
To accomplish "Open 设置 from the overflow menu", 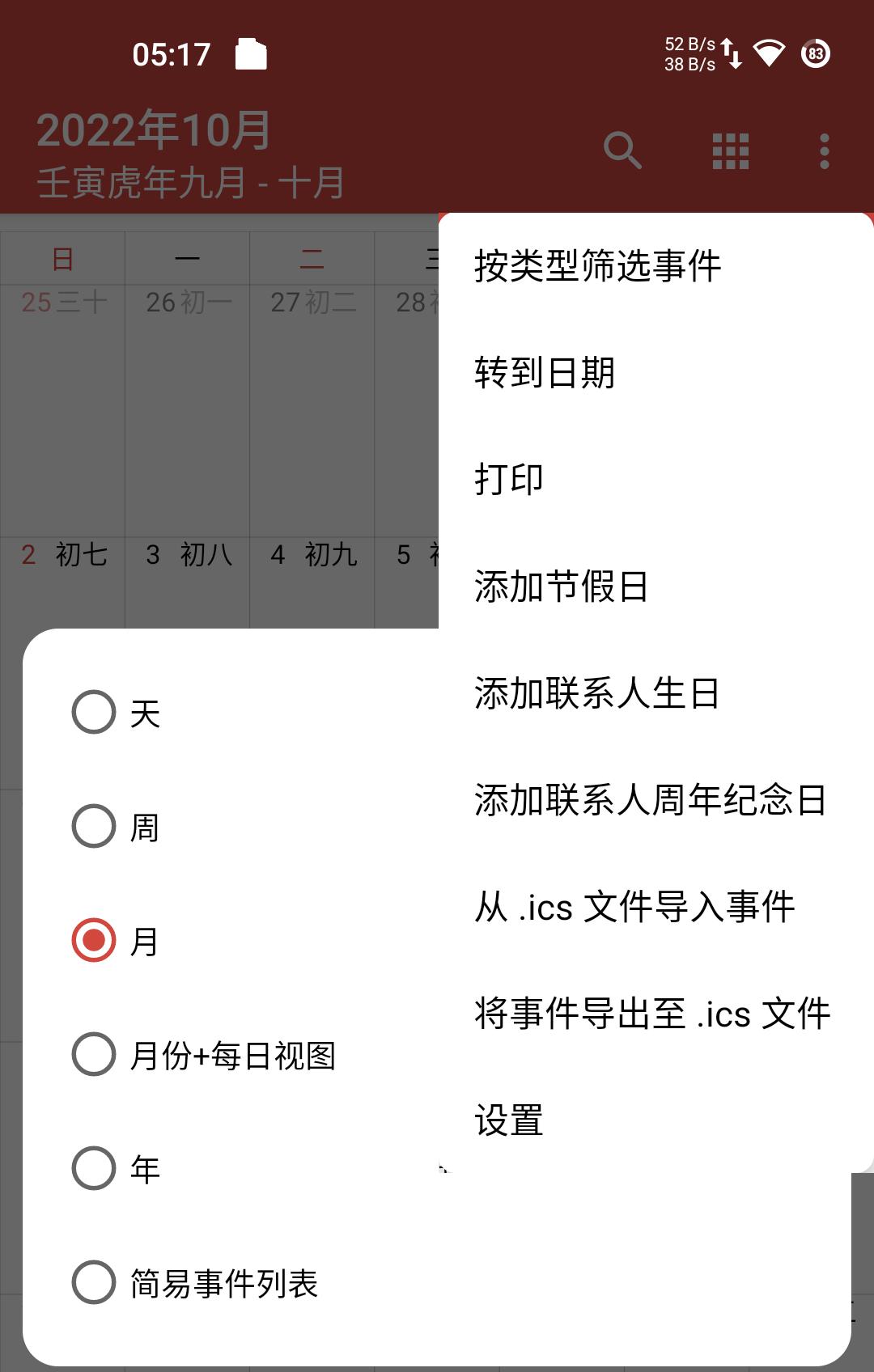I will (509, 1120).
